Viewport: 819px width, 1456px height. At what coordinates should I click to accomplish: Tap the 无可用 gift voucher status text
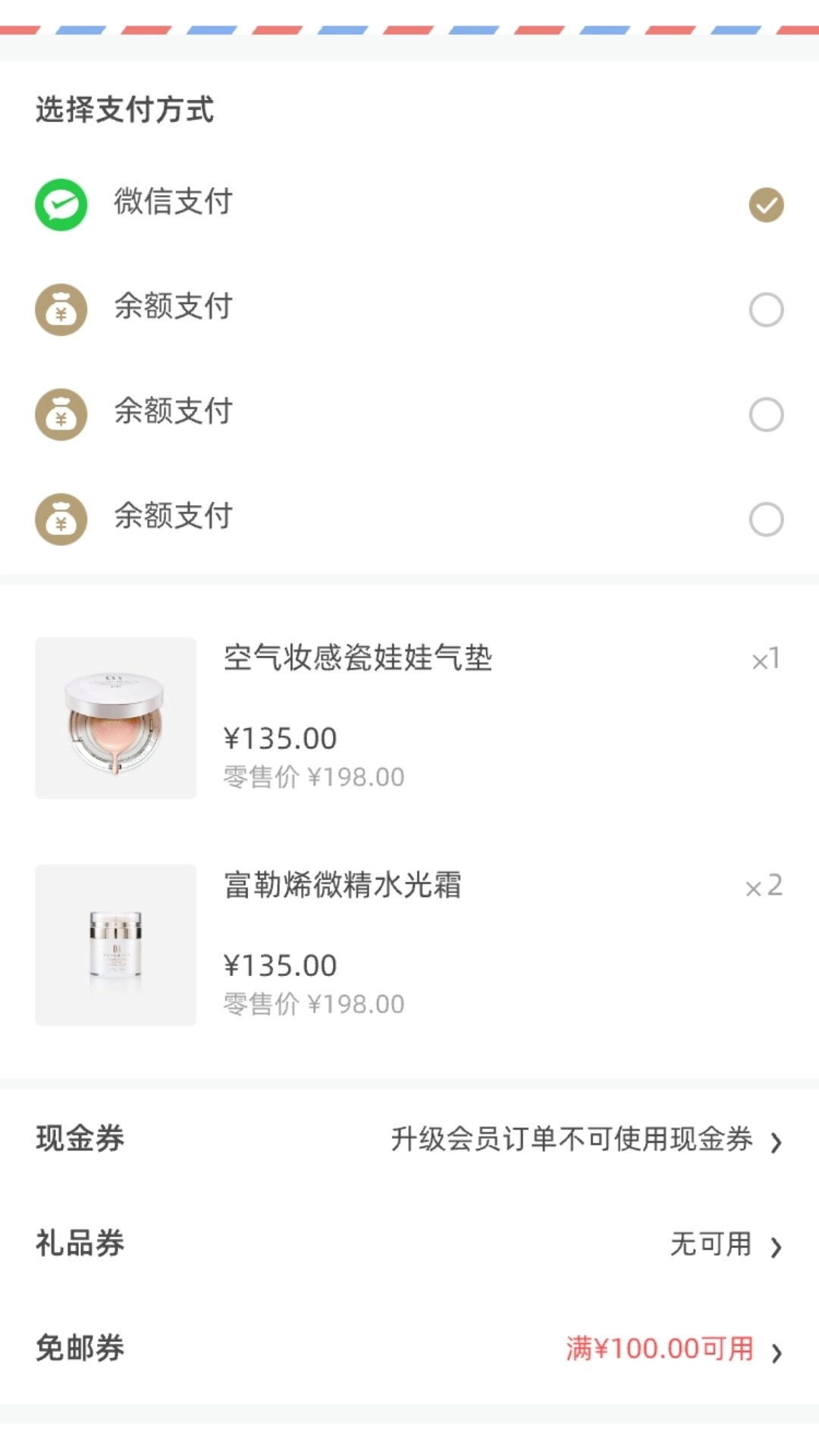[x=711, y=1244]
